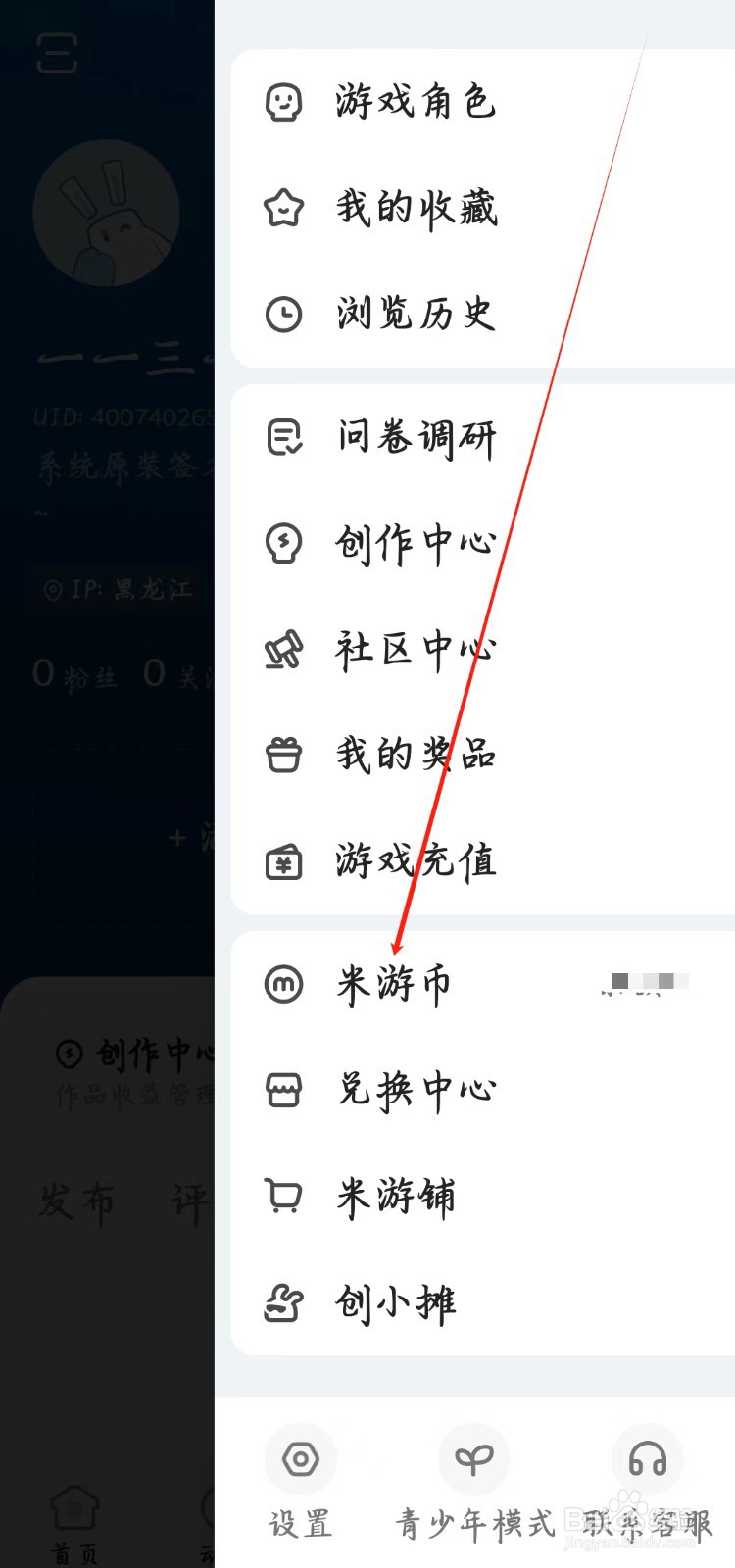Screen dimensions: 735x1568
Task: Select the 米游铺 shopping cart icon
Action: tap(283, 1196)
